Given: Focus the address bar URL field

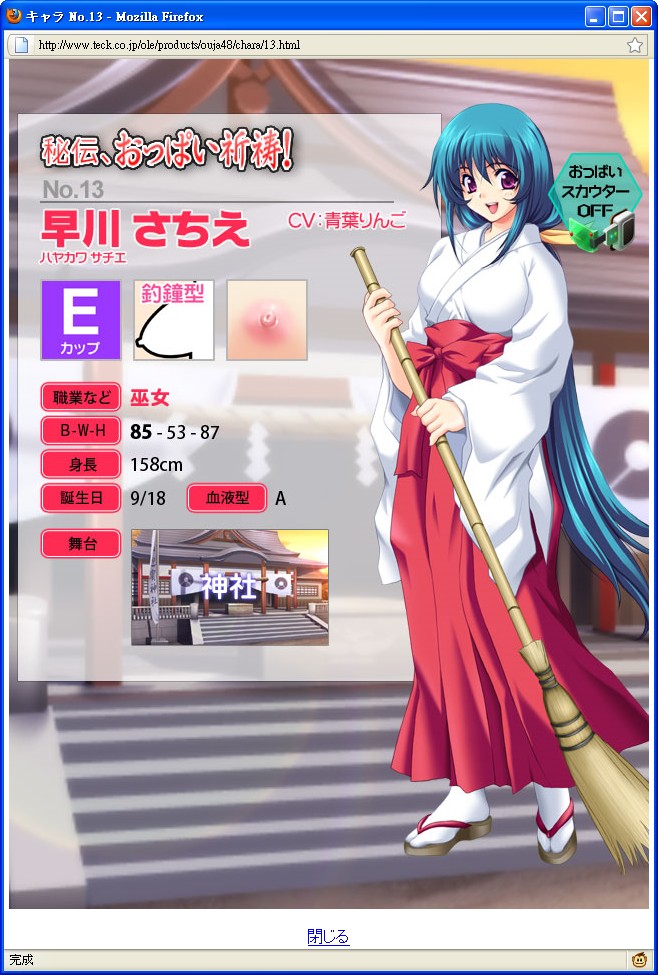Looking at the screenshot, I should coord(320,45).
